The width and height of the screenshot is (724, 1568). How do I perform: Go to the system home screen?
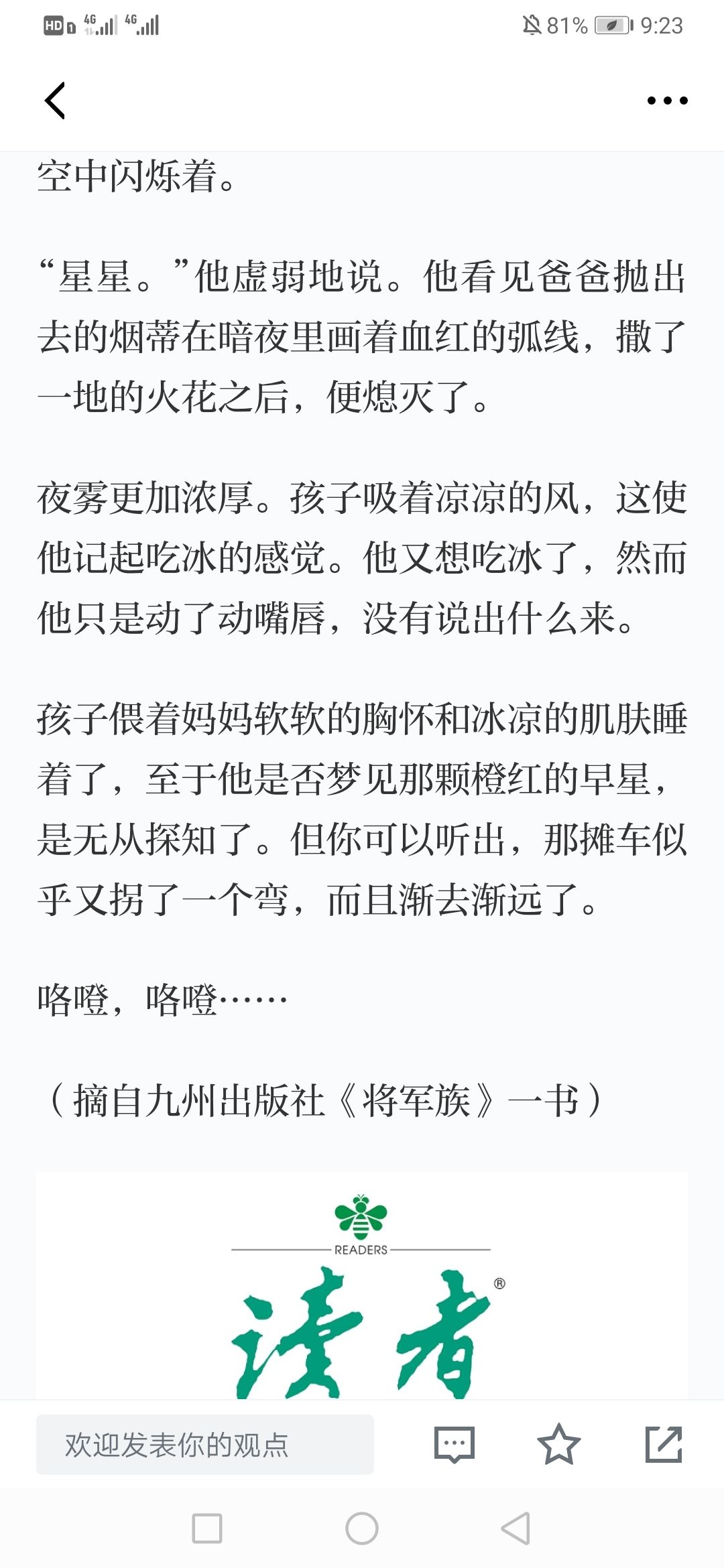click(x=362, y=1528)
